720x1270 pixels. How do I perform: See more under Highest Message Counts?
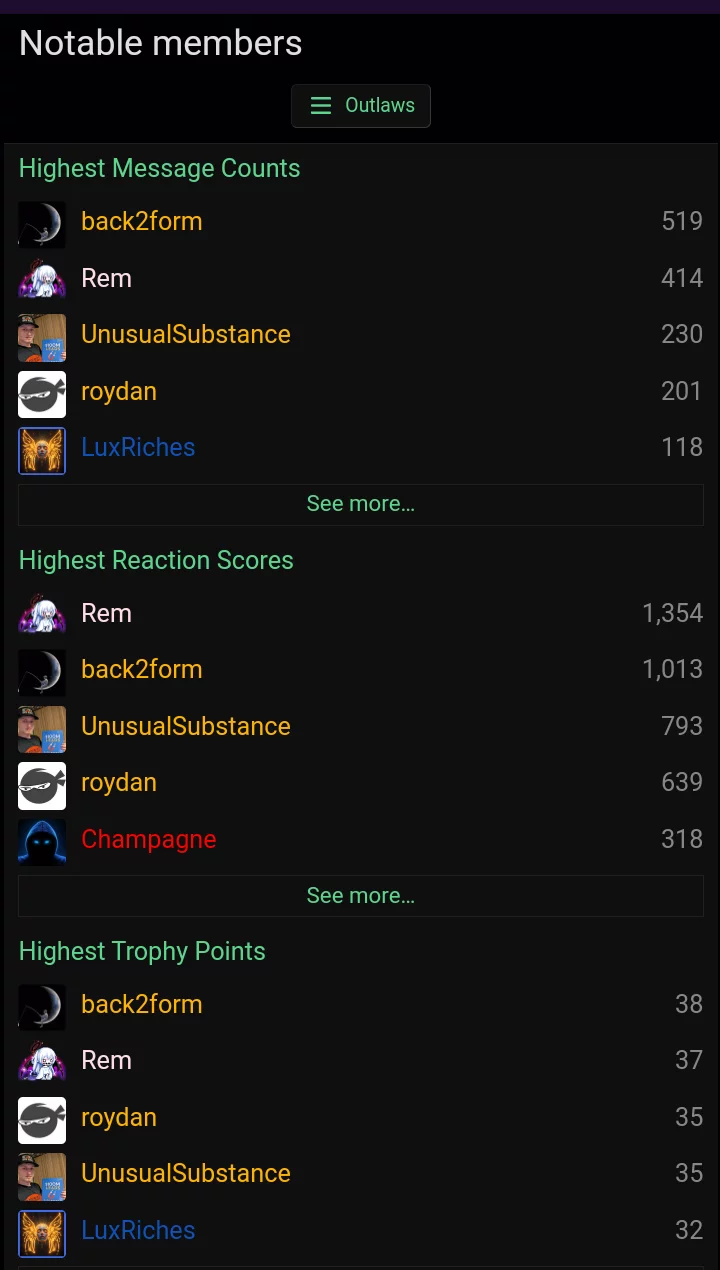click(x=360, y=504)
